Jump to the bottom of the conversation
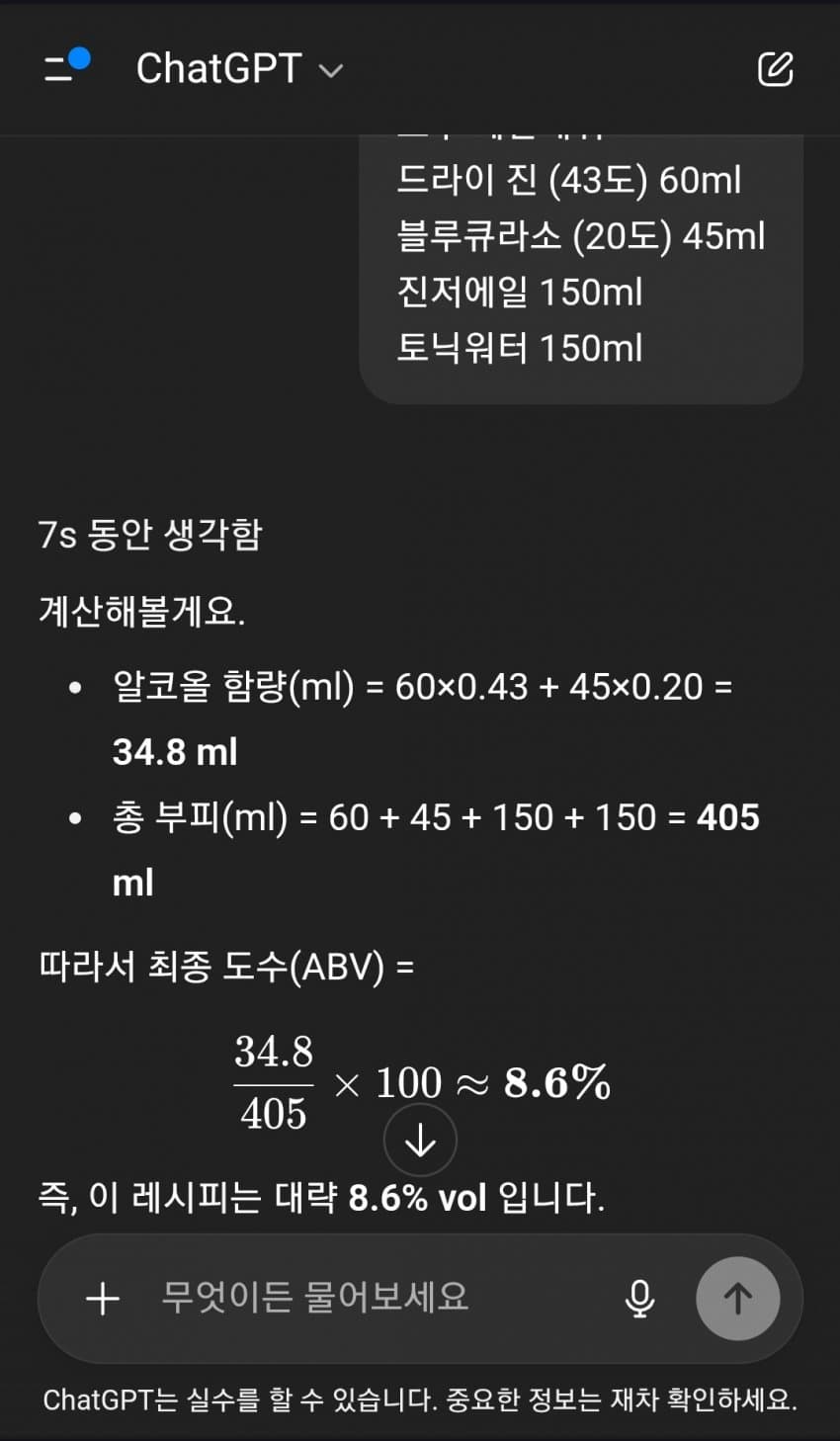The image size is (840, 1441). coord(420,1141)
